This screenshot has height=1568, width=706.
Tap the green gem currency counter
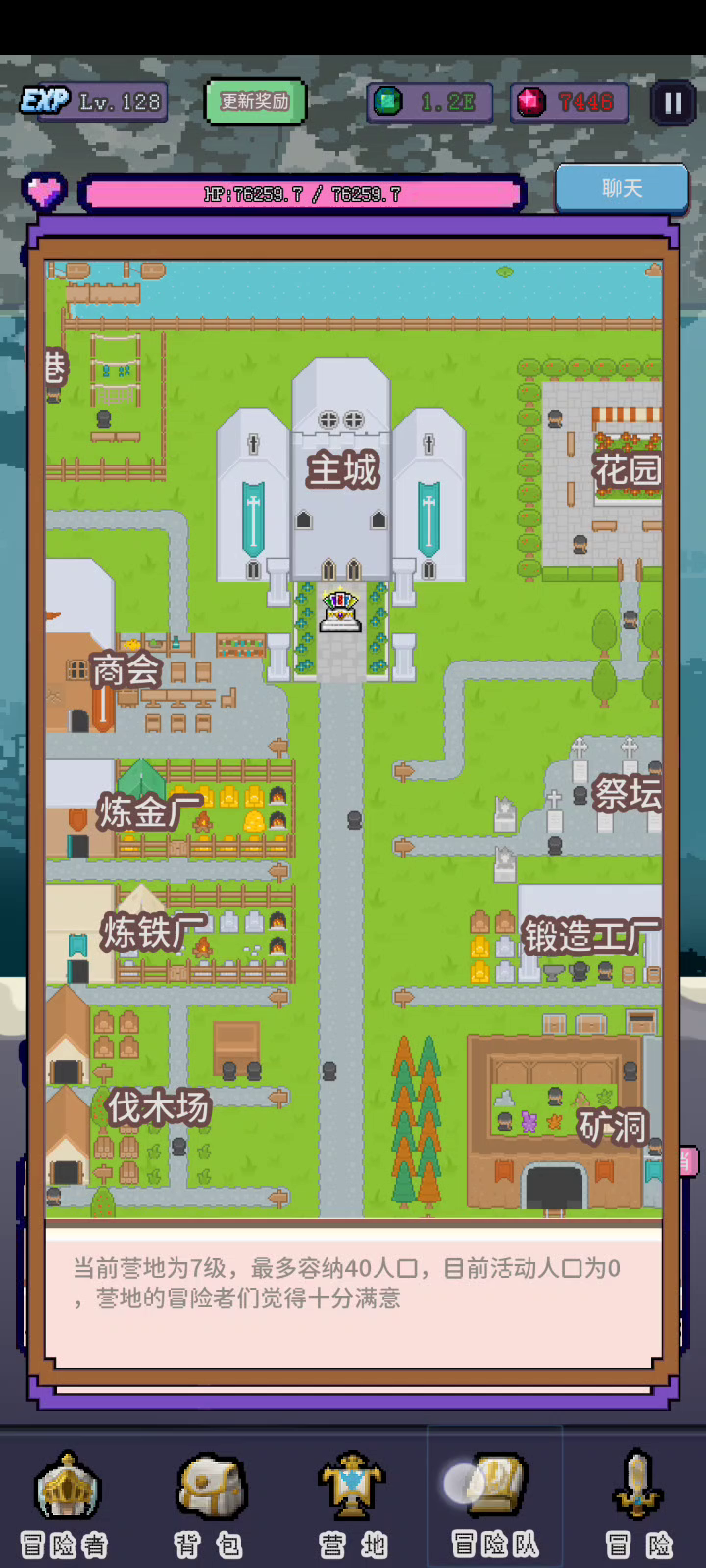[429, 102]
